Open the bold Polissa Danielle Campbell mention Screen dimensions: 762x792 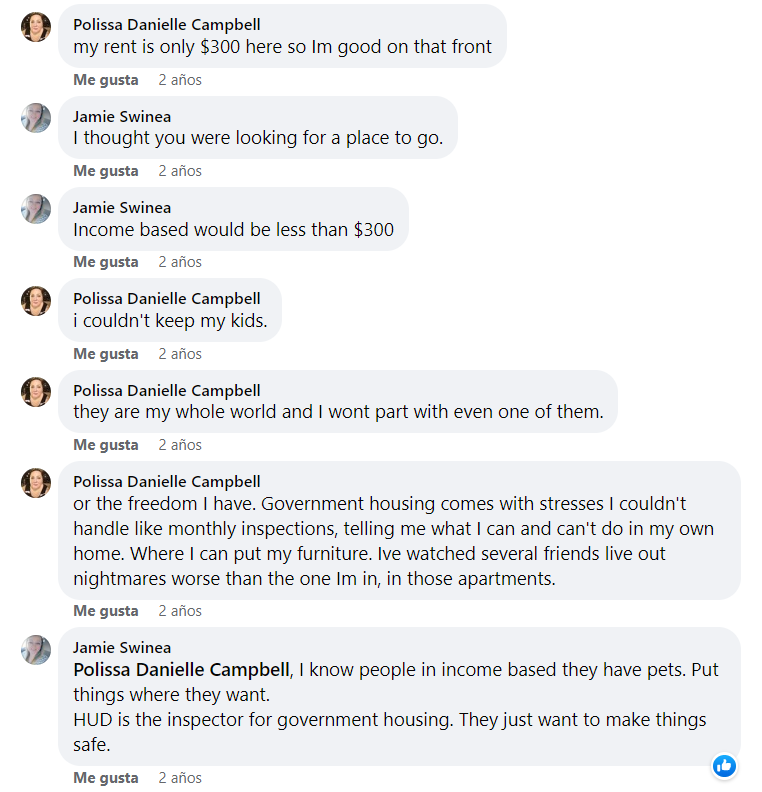[181, 670]
